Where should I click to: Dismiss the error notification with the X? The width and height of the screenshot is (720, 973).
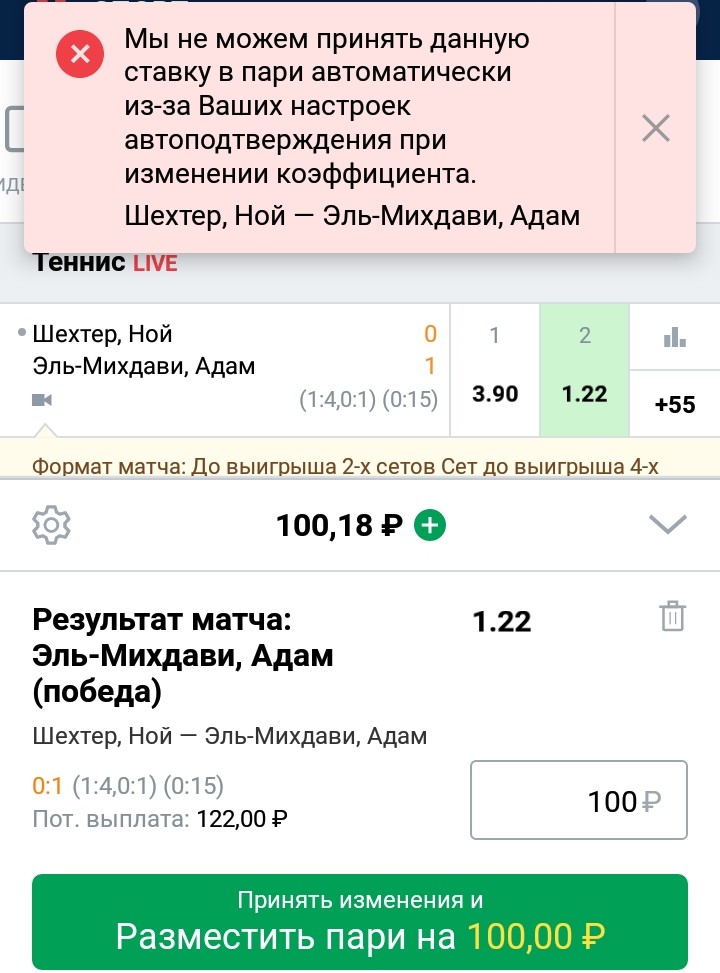[655, 127]
